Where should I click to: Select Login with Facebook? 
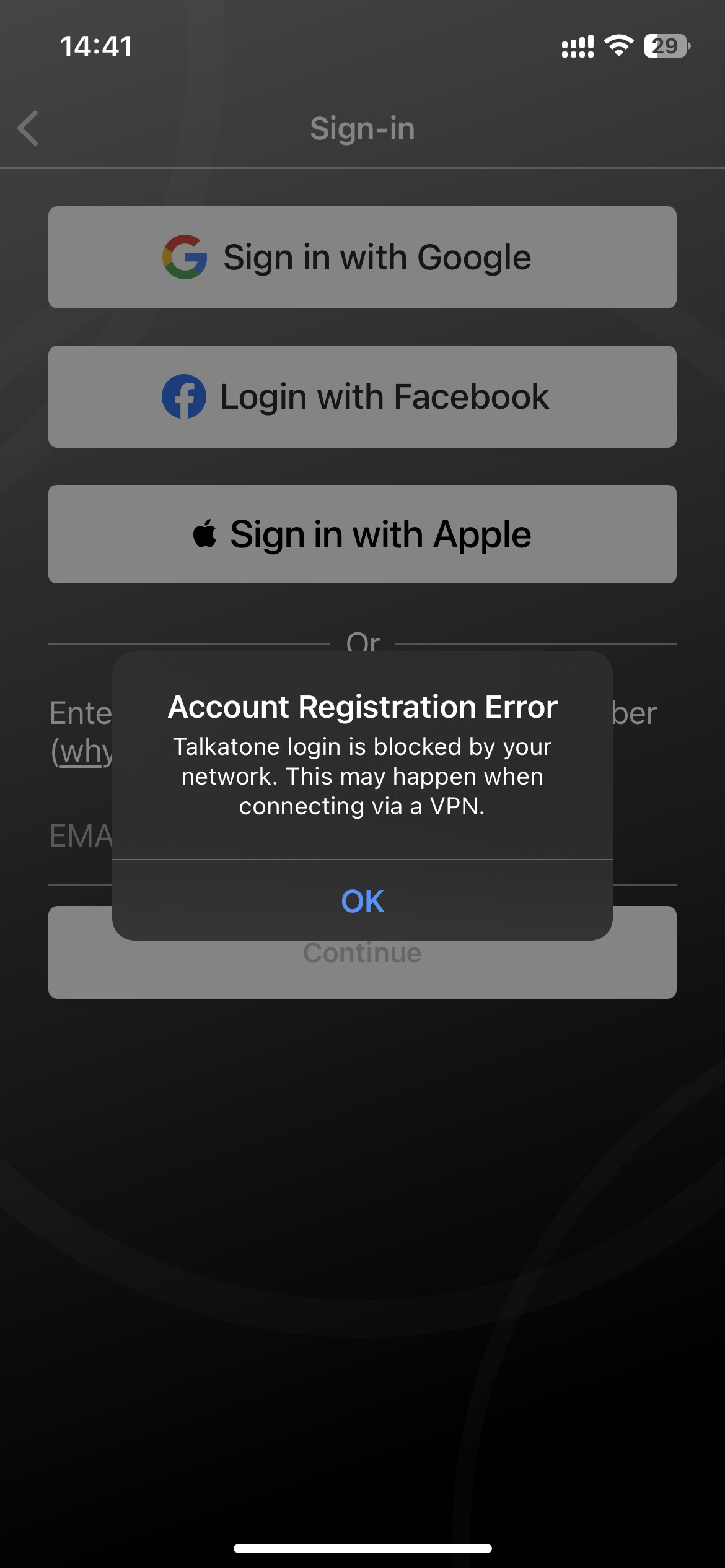362,396
